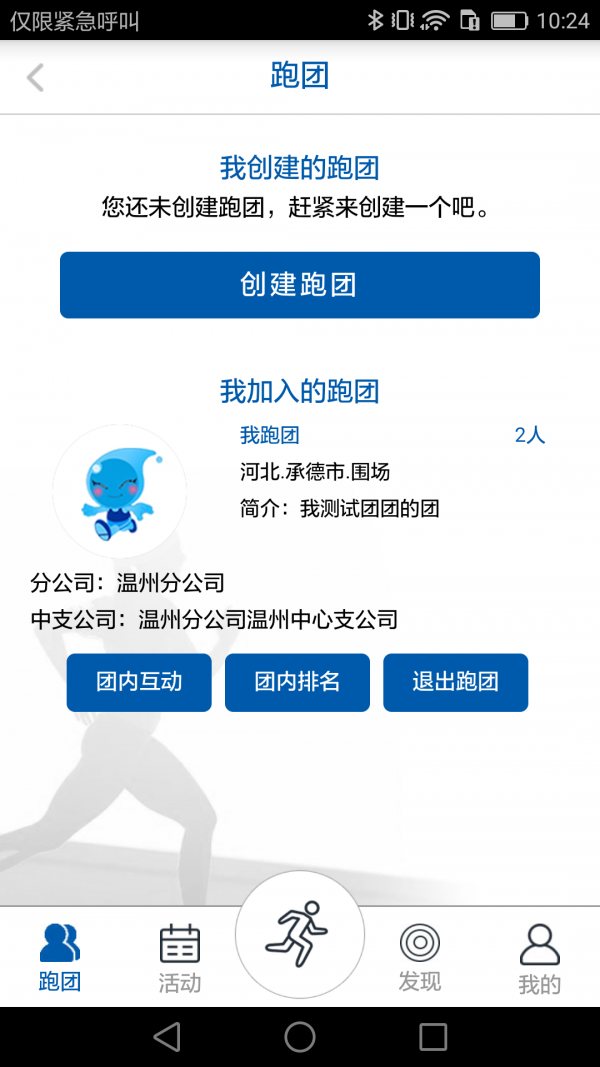600x1067 pixels.
Task: Open the 我跑团 team avatar
Action: tap(120, 491)
